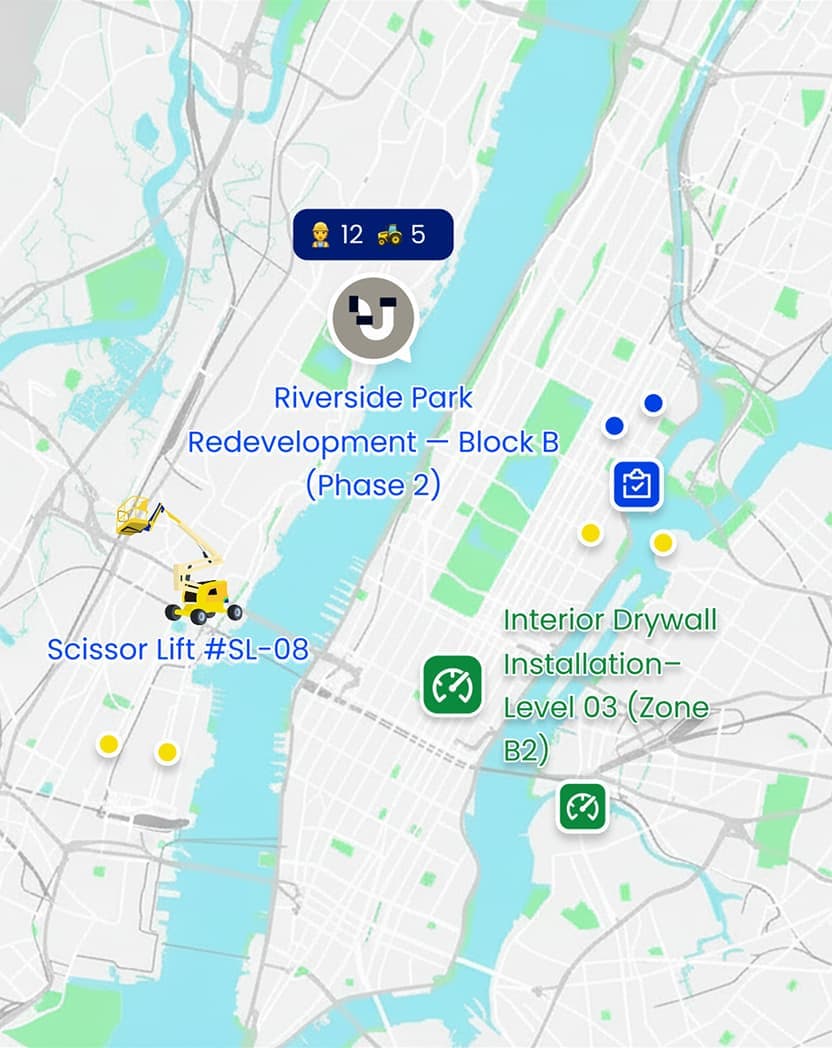Tap the unlabeled green gauge marker
This screenshot has height=1048, width=832.
582,806
